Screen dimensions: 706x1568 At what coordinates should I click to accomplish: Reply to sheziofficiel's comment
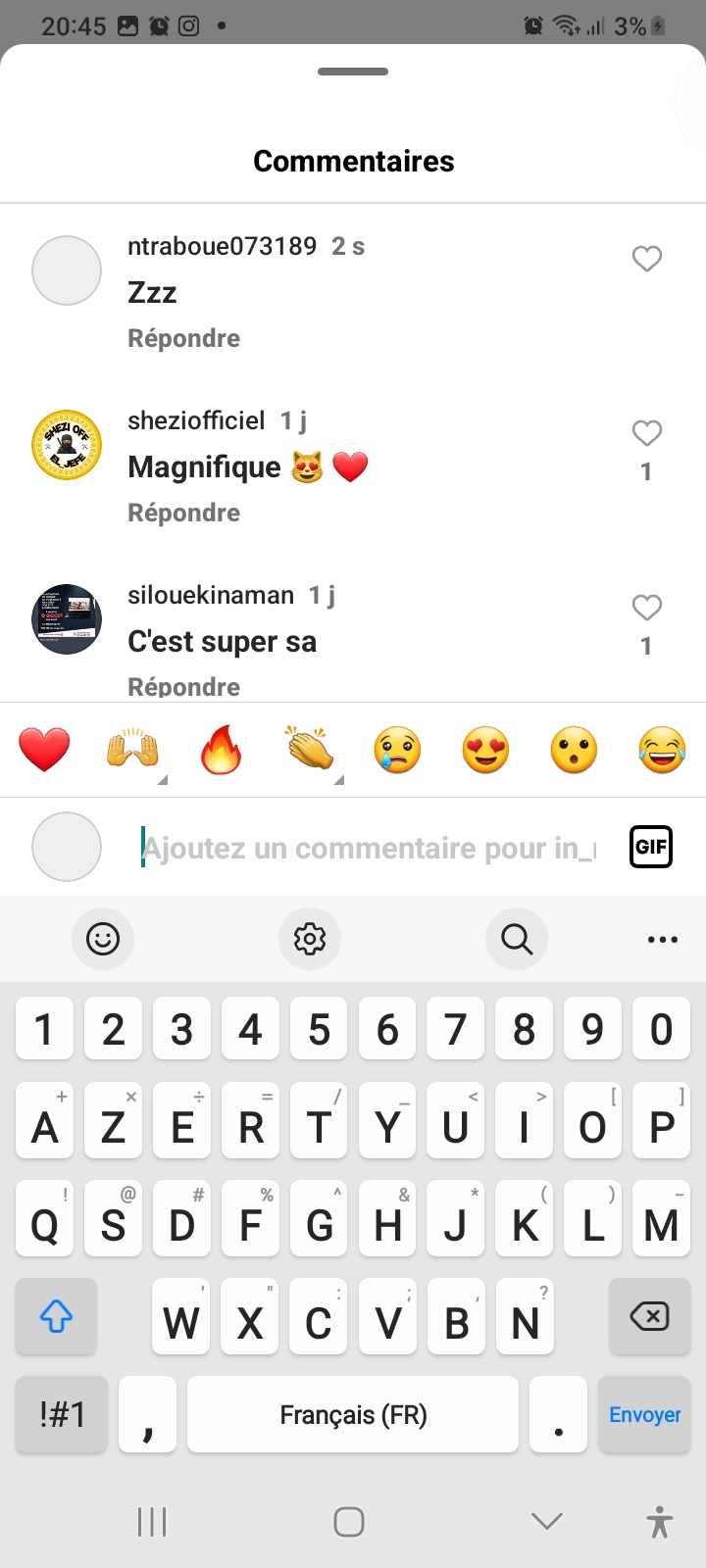183,513
